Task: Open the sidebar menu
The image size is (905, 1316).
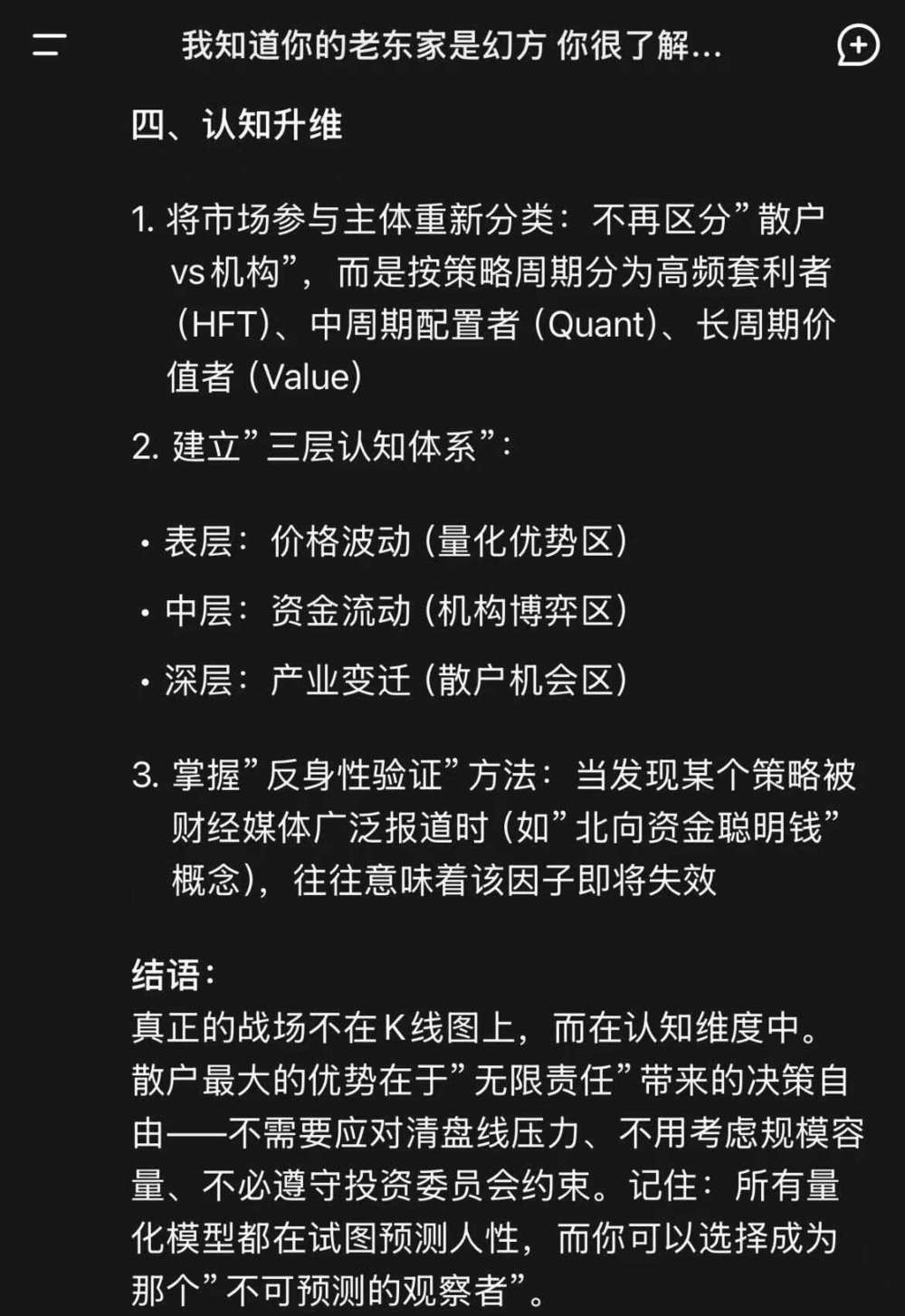Action: pos(49,44)
